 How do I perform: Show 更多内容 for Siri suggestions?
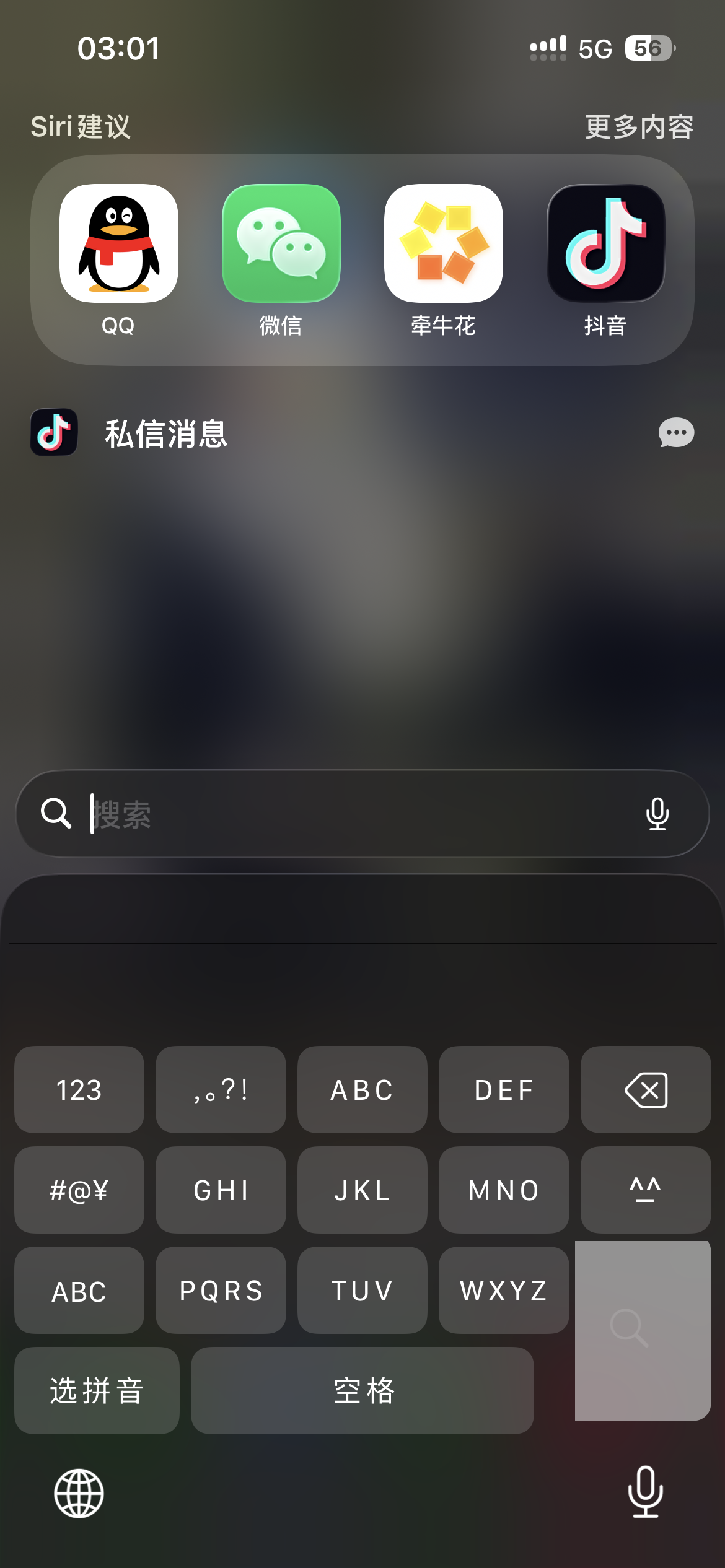coord(639,127)
